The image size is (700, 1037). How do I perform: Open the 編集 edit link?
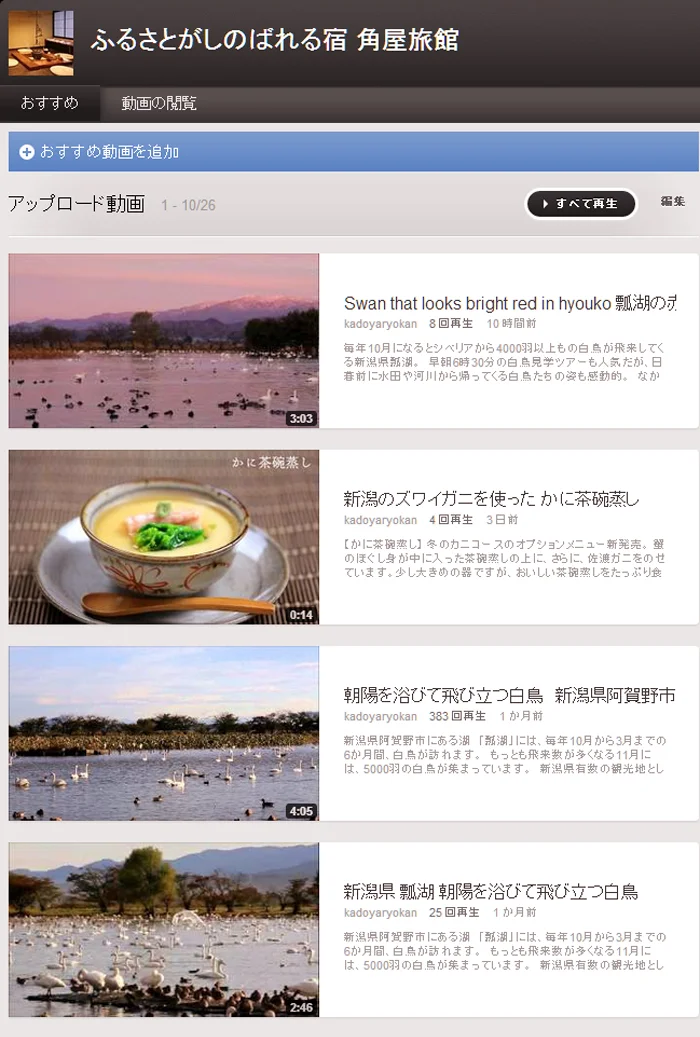point(672,201)
